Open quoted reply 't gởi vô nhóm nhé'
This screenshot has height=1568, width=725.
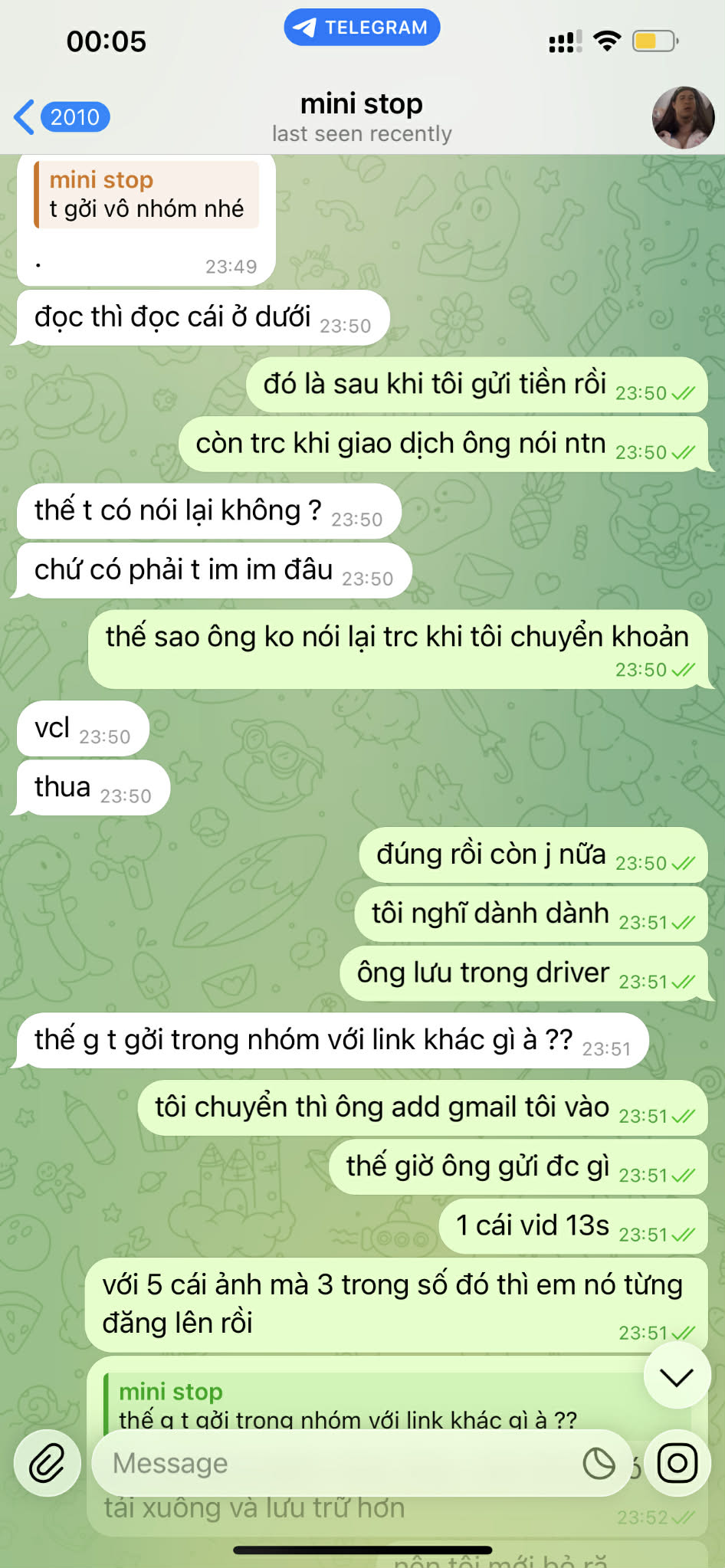(x=146, y=195)
